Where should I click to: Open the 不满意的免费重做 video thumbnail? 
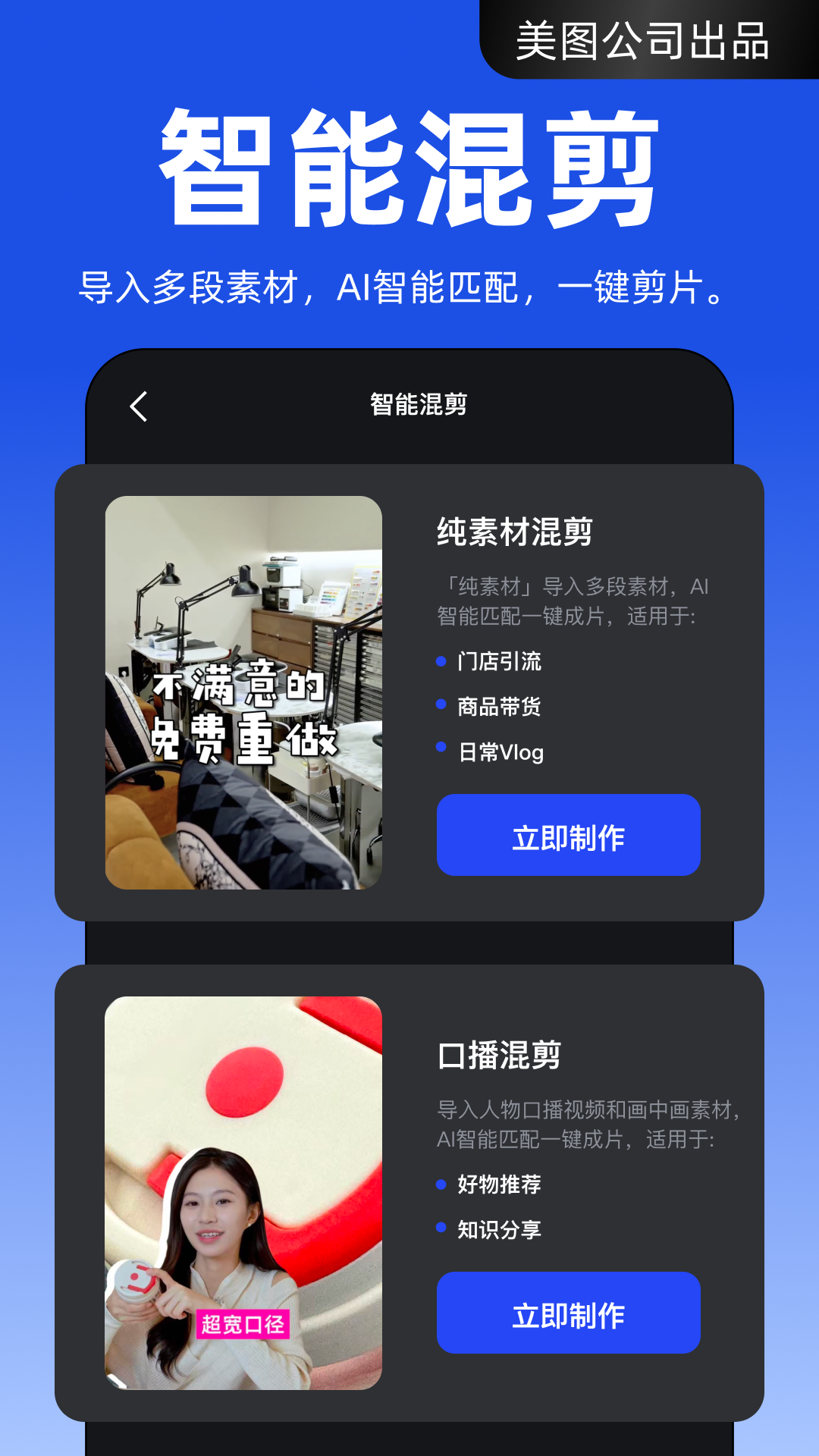246,692
